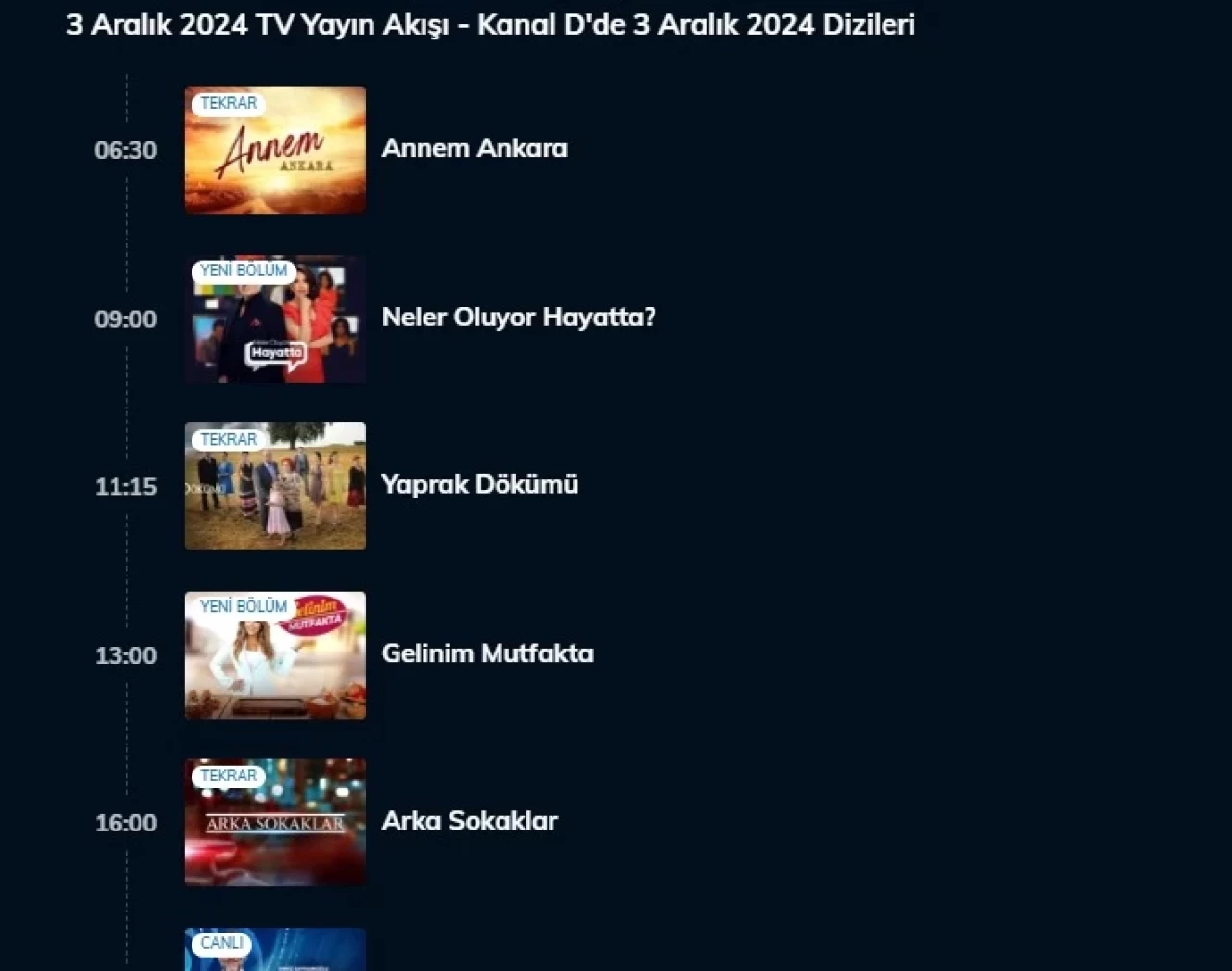The height and width of the screenshot is (971, 1232).
Task: Open the program tile marked CANLI
Action: pyautogui.click(x=274, y=953)
